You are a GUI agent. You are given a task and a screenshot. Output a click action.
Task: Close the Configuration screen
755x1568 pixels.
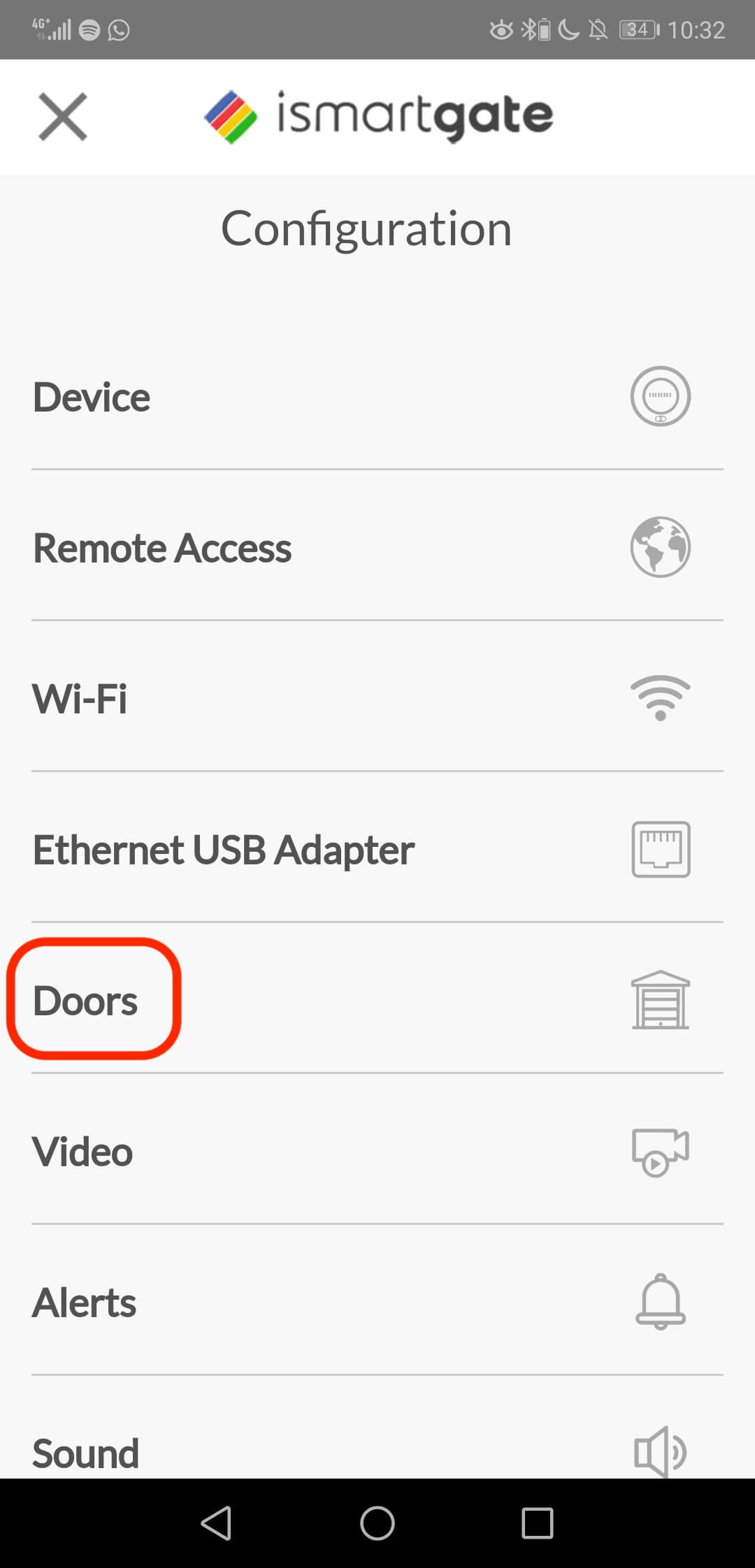[63, 117]
